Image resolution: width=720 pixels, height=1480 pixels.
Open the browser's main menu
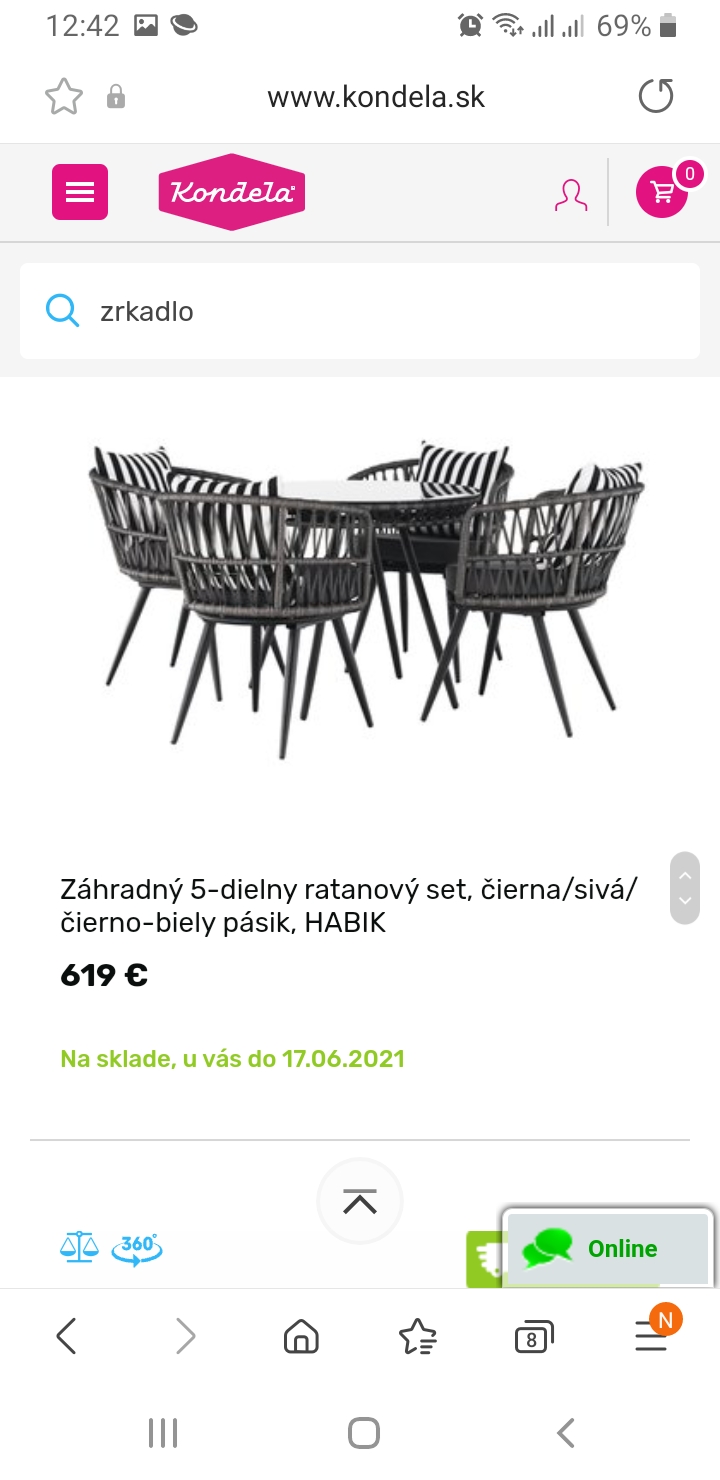651,1336
